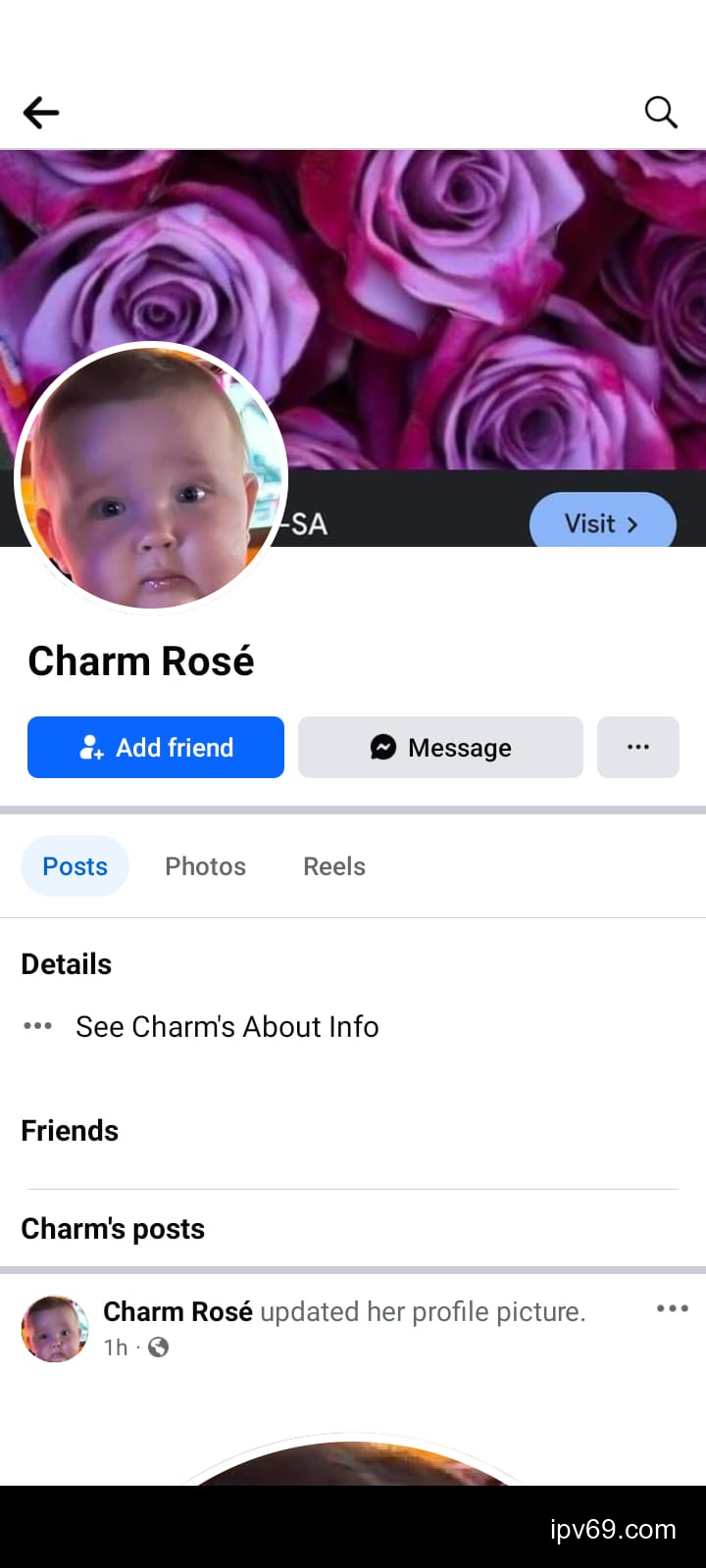Open more profile options beside Message
Screen dimensions: 706x1568
point(637,748)
